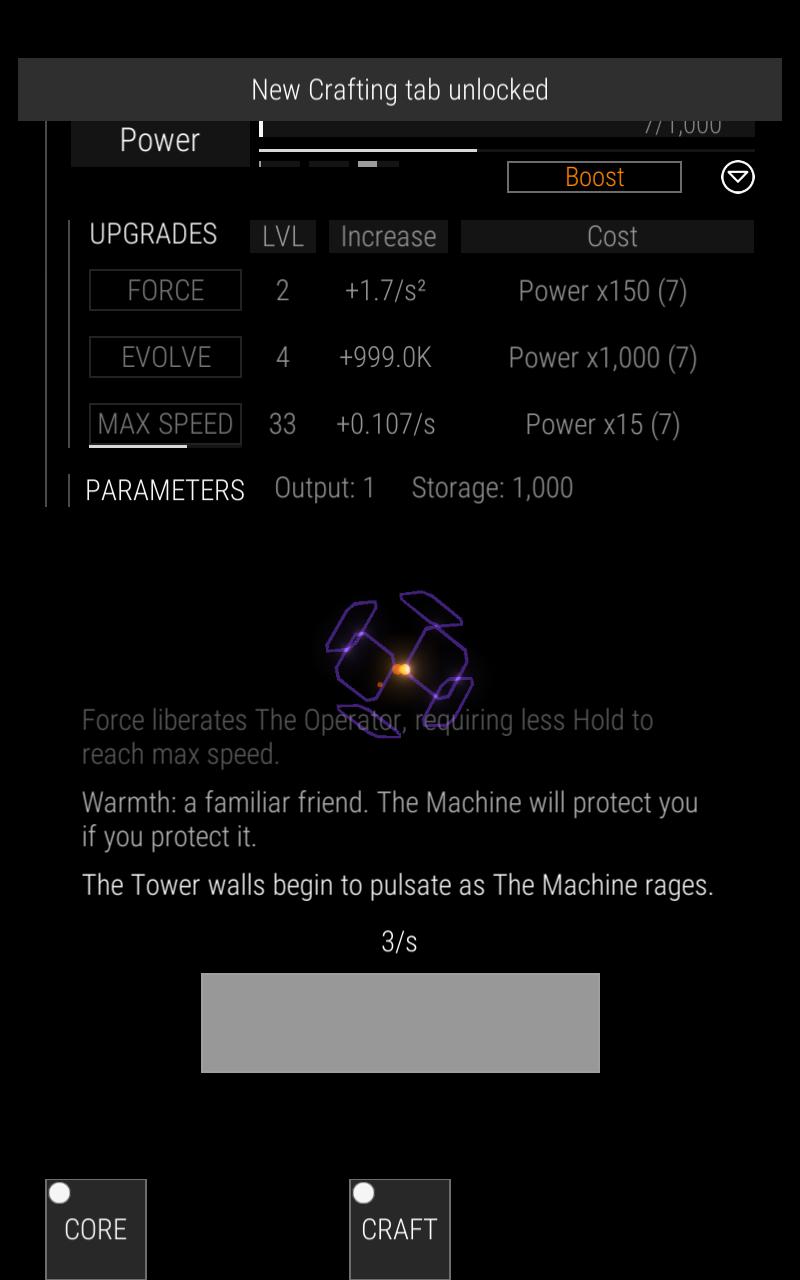
Task: Buy the FORCE upgrade
Action: [x=165, y=291]
